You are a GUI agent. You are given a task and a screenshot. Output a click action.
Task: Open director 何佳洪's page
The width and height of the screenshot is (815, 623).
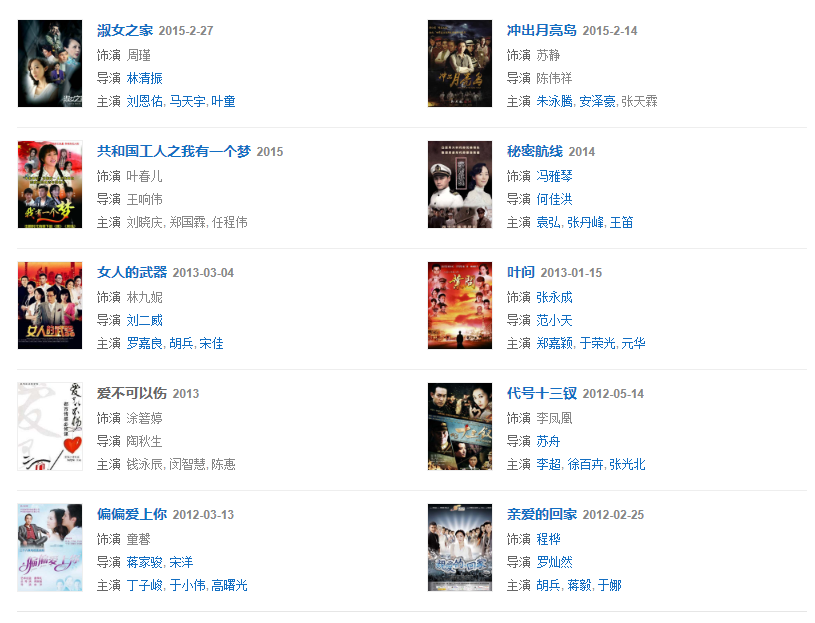pos(554,199)
